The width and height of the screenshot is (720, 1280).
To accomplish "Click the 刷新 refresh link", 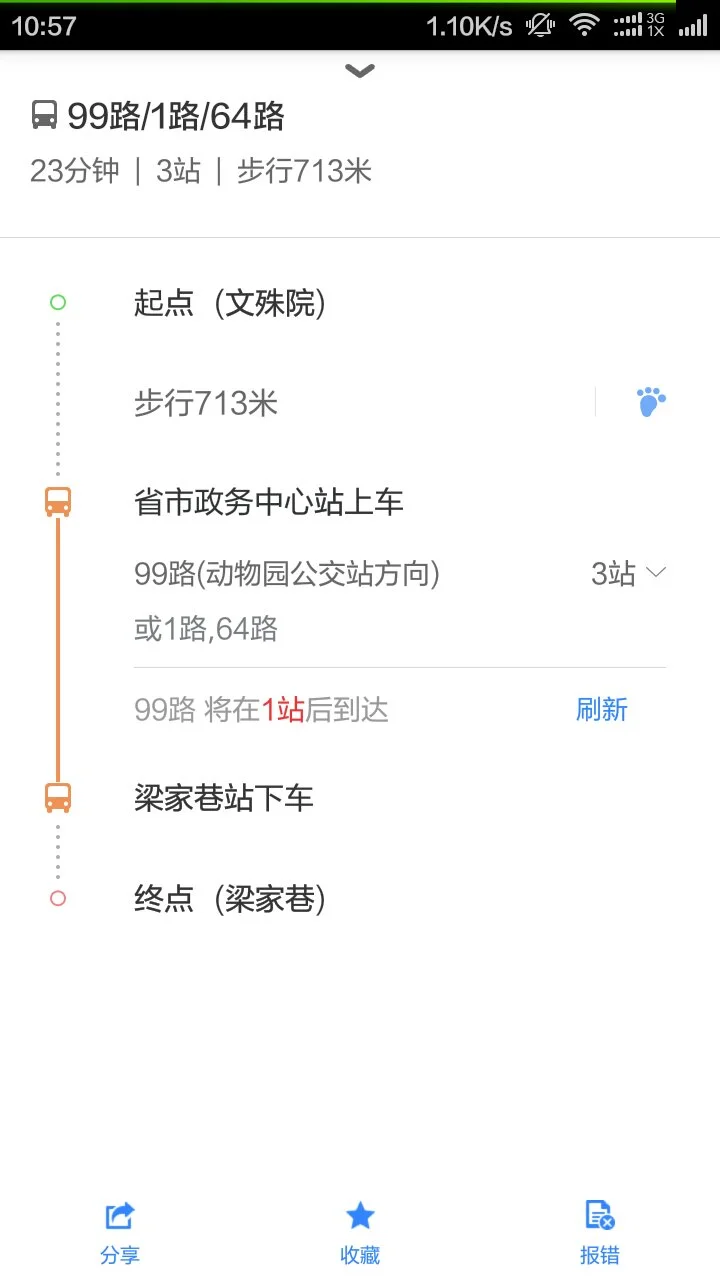I will [x=602, y=709].
